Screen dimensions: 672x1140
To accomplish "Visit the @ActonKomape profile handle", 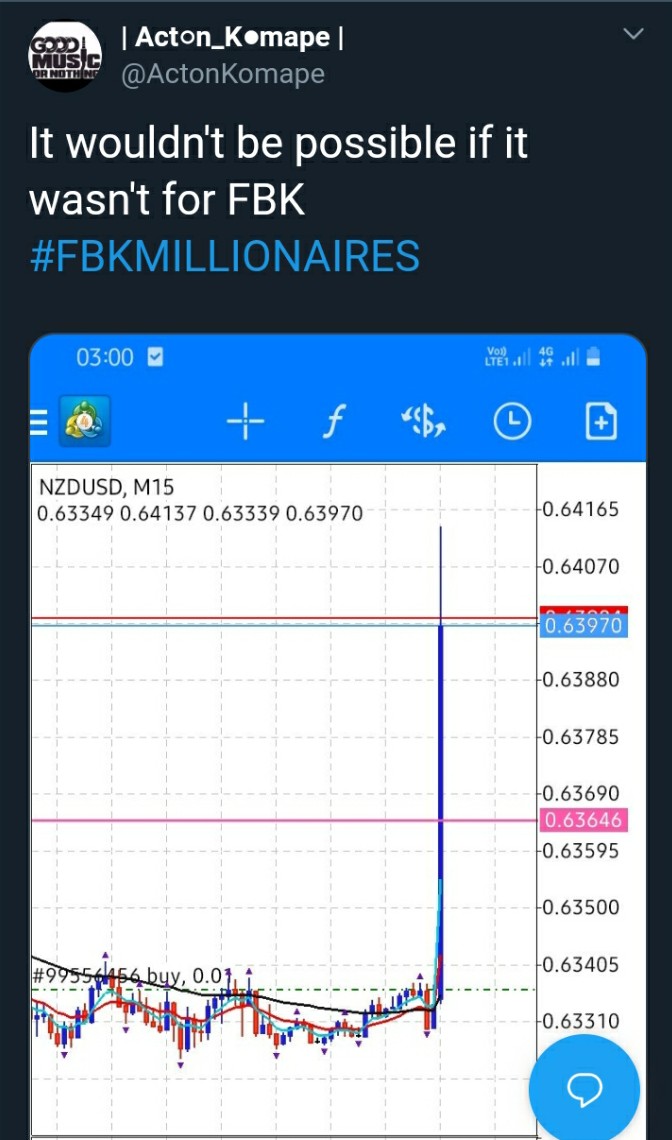I will pos(223,74).
